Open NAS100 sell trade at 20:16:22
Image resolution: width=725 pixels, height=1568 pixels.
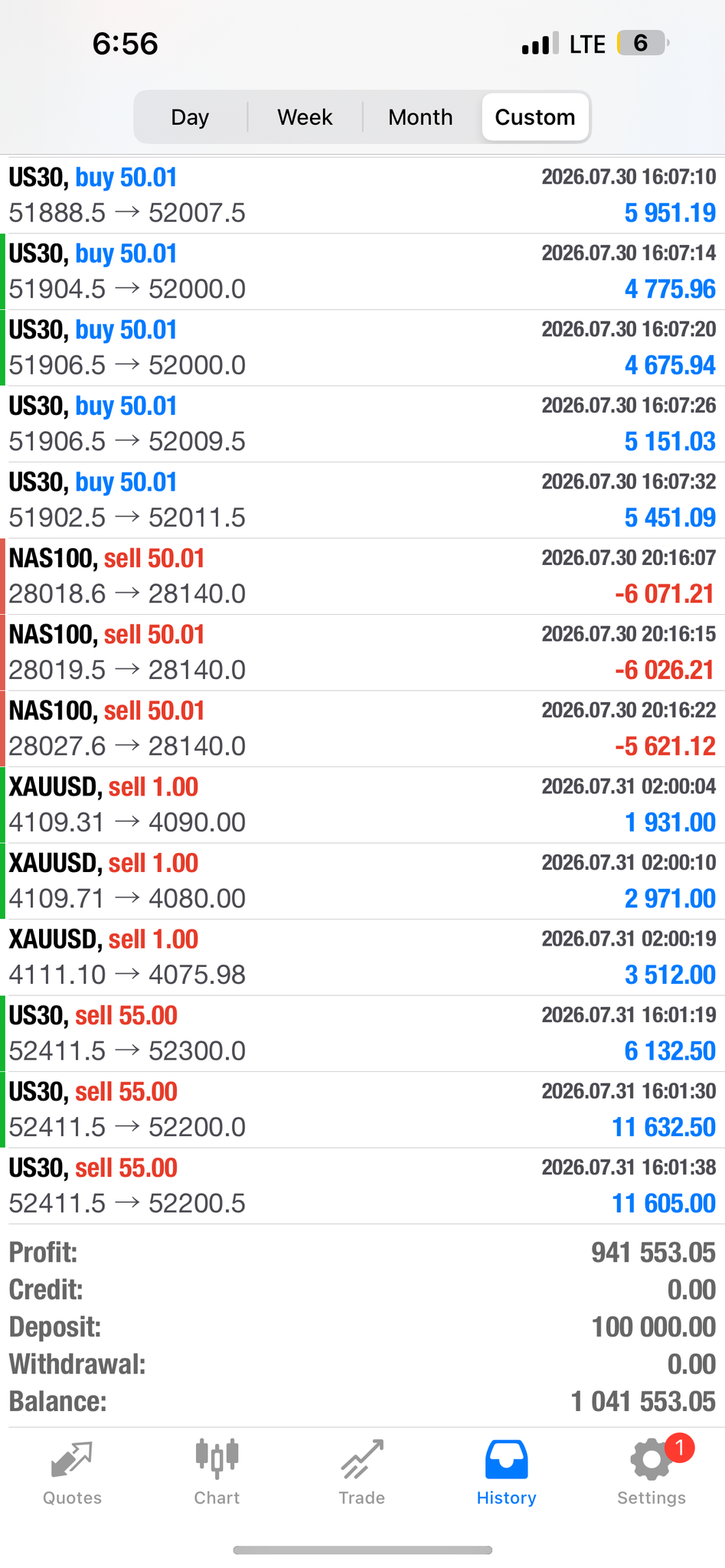pos(362,729)
